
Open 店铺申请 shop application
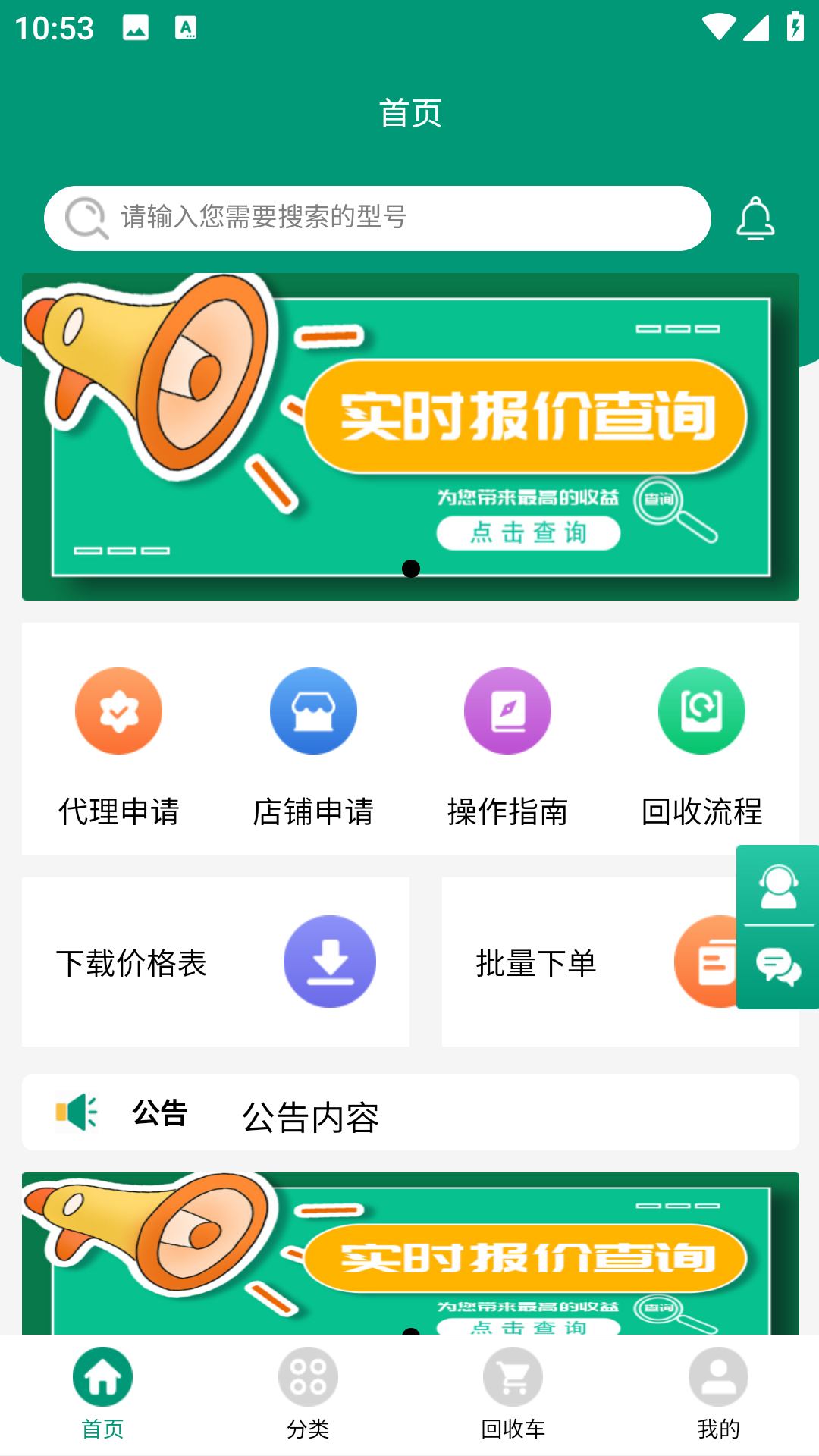click(x=313, y=745)
